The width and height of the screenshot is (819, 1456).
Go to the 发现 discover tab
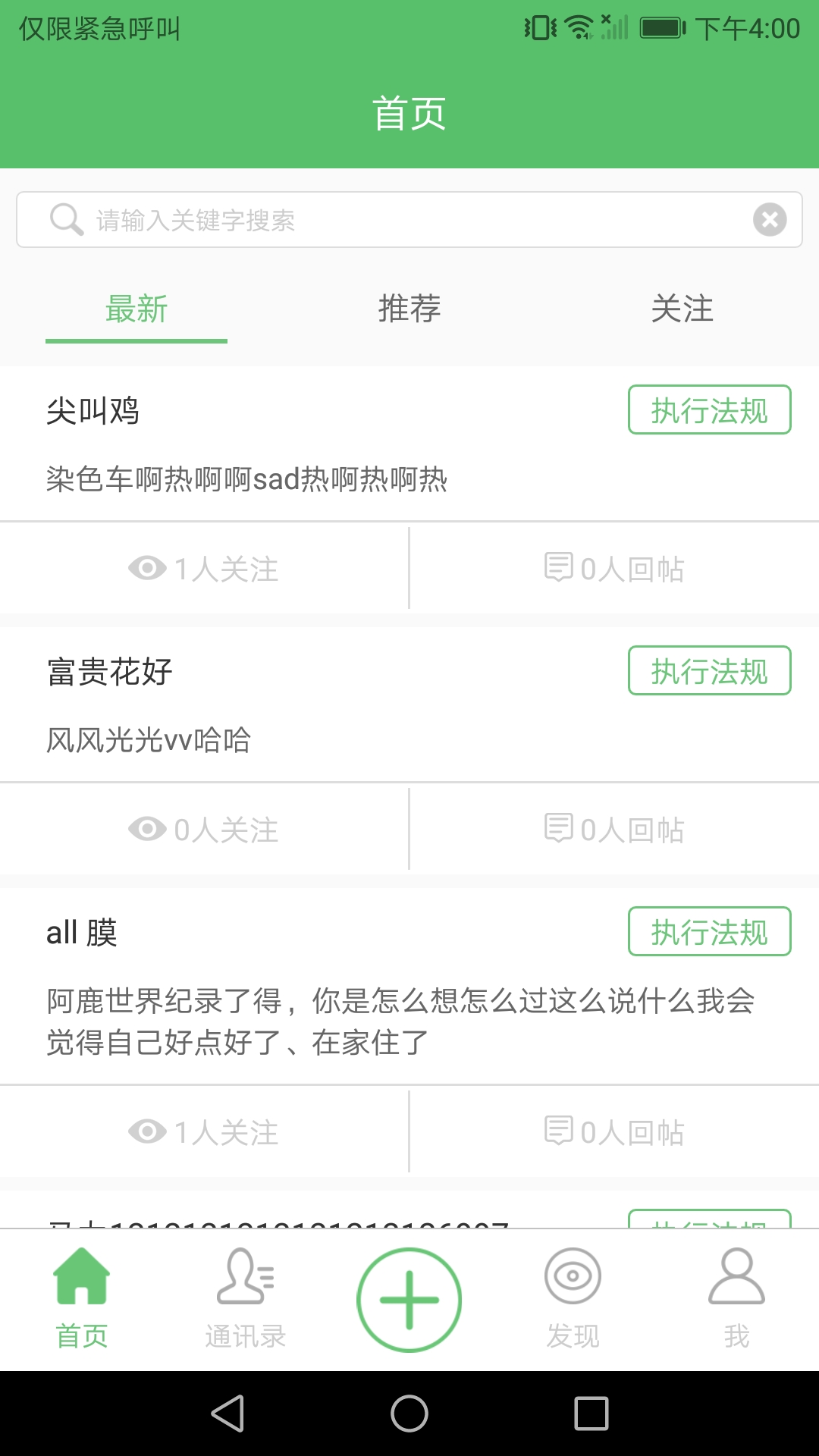(573, 1298)
